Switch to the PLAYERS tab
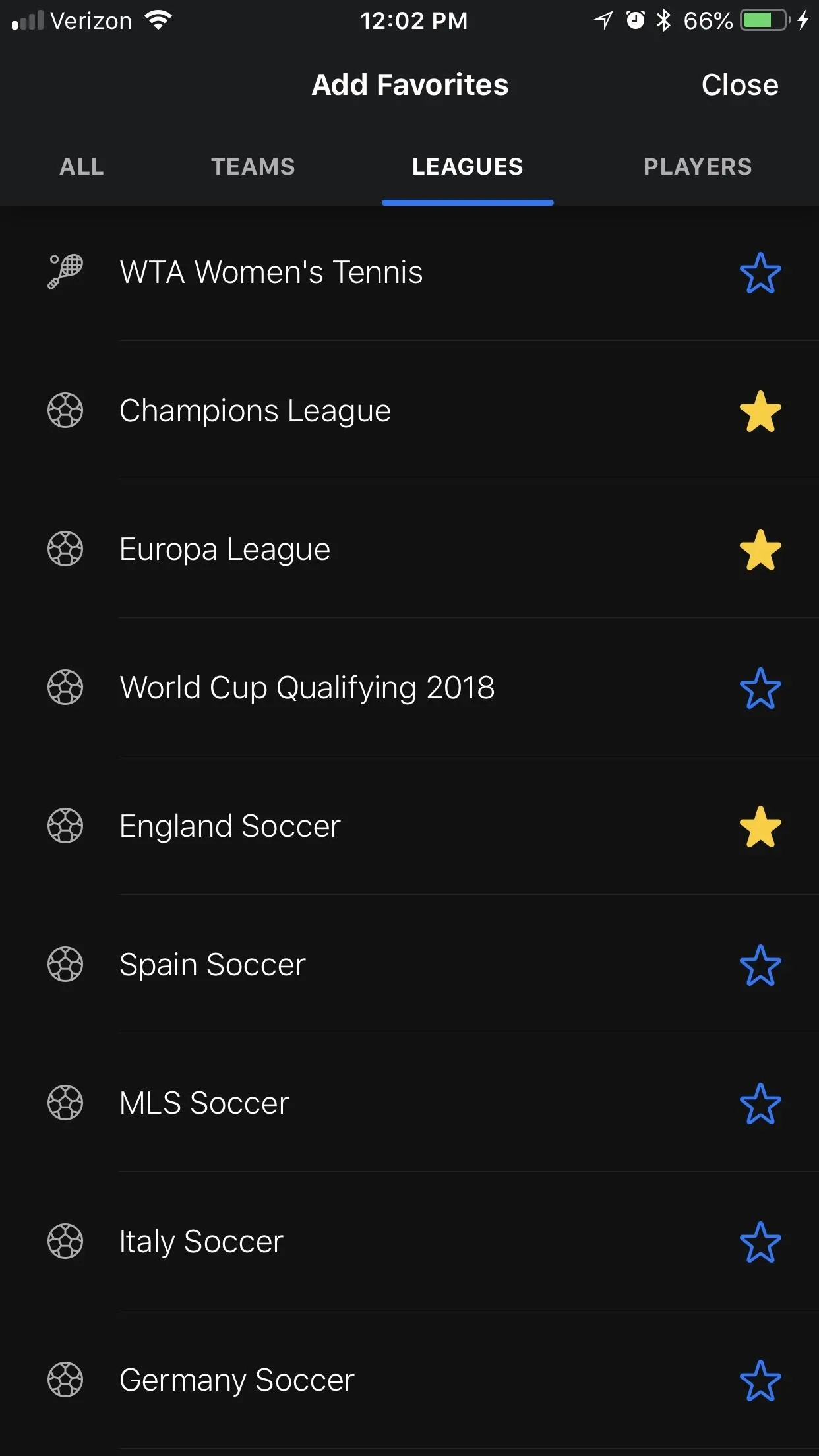Viewport: 819px width, 1456px height. 698,167
